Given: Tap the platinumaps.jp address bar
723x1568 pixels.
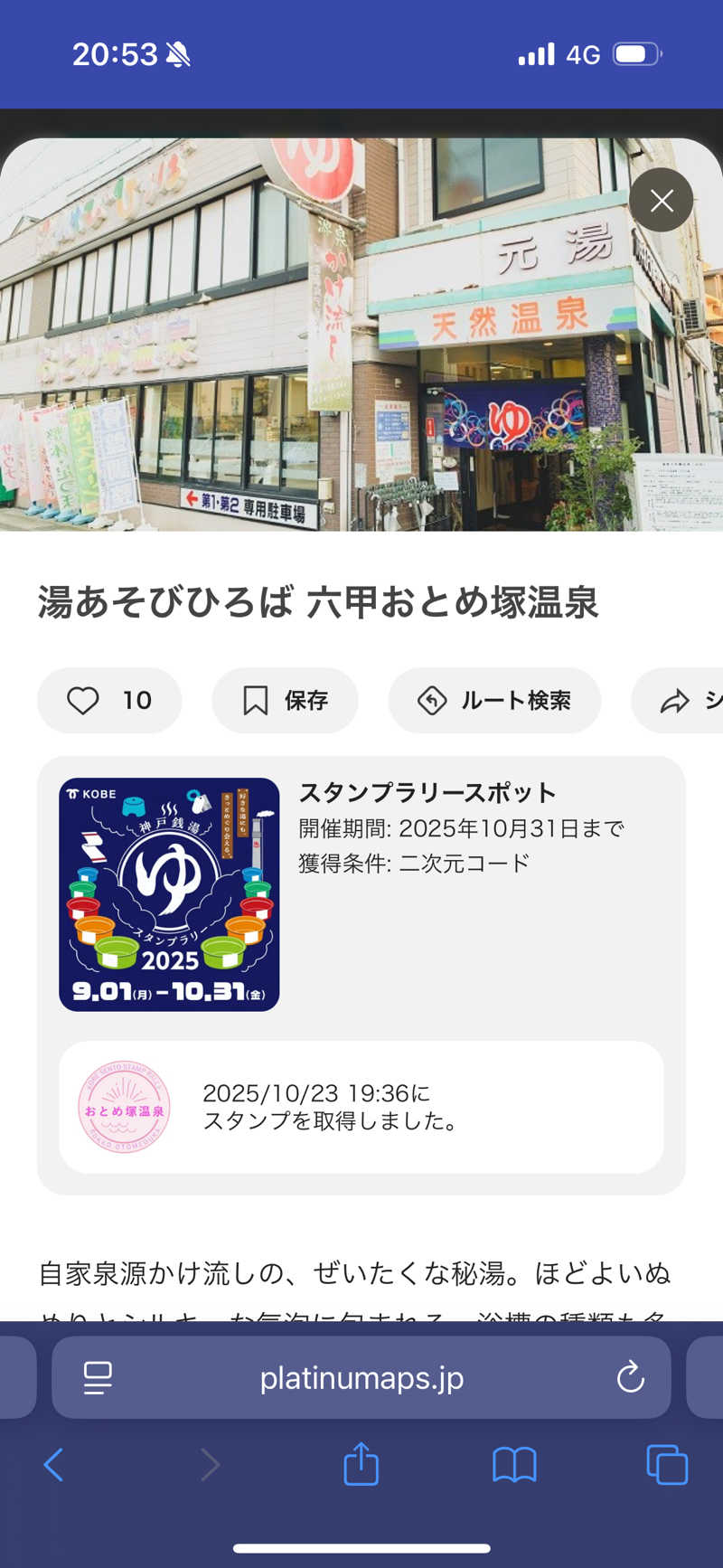Looking at the screenshot, I should click(x=361, y=1378).
